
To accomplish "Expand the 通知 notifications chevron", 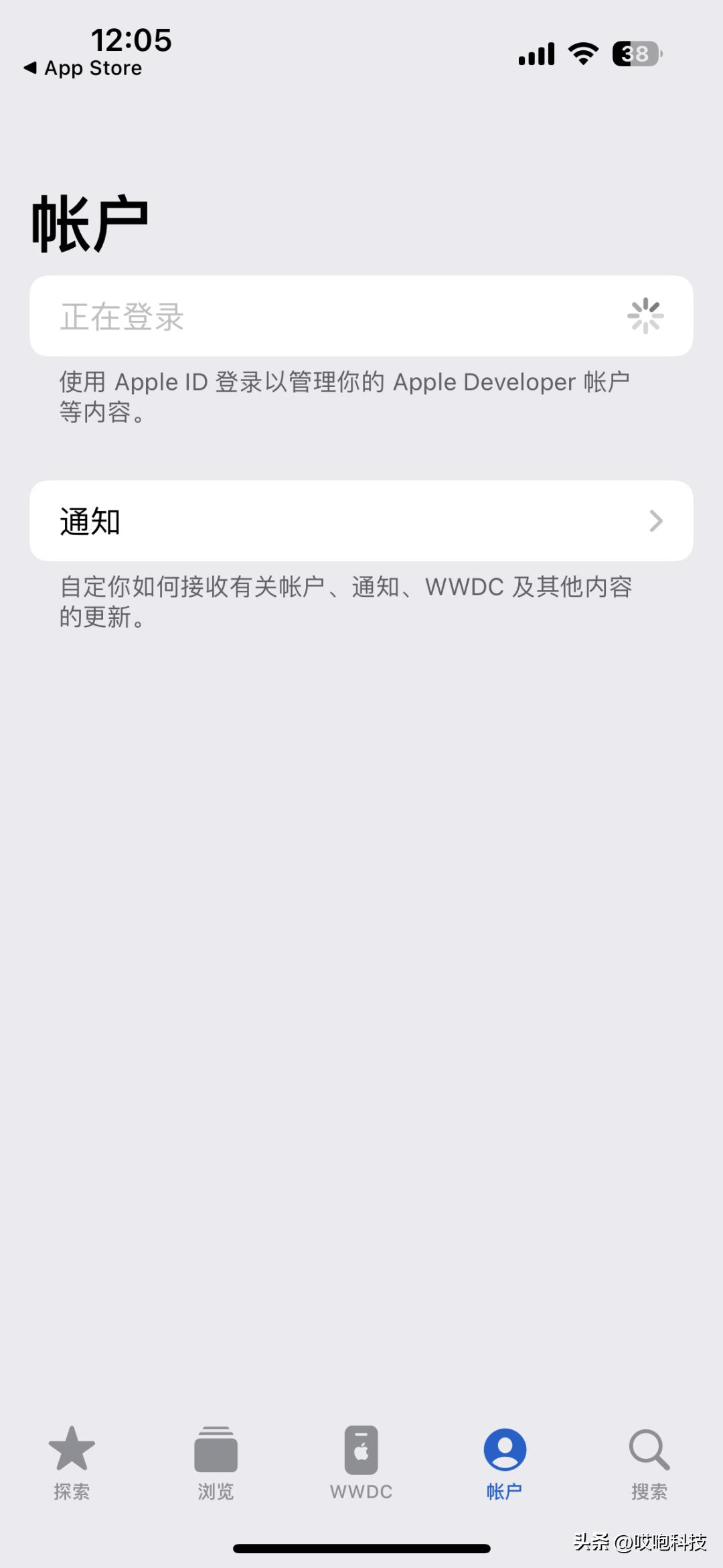I will (657, 521).
